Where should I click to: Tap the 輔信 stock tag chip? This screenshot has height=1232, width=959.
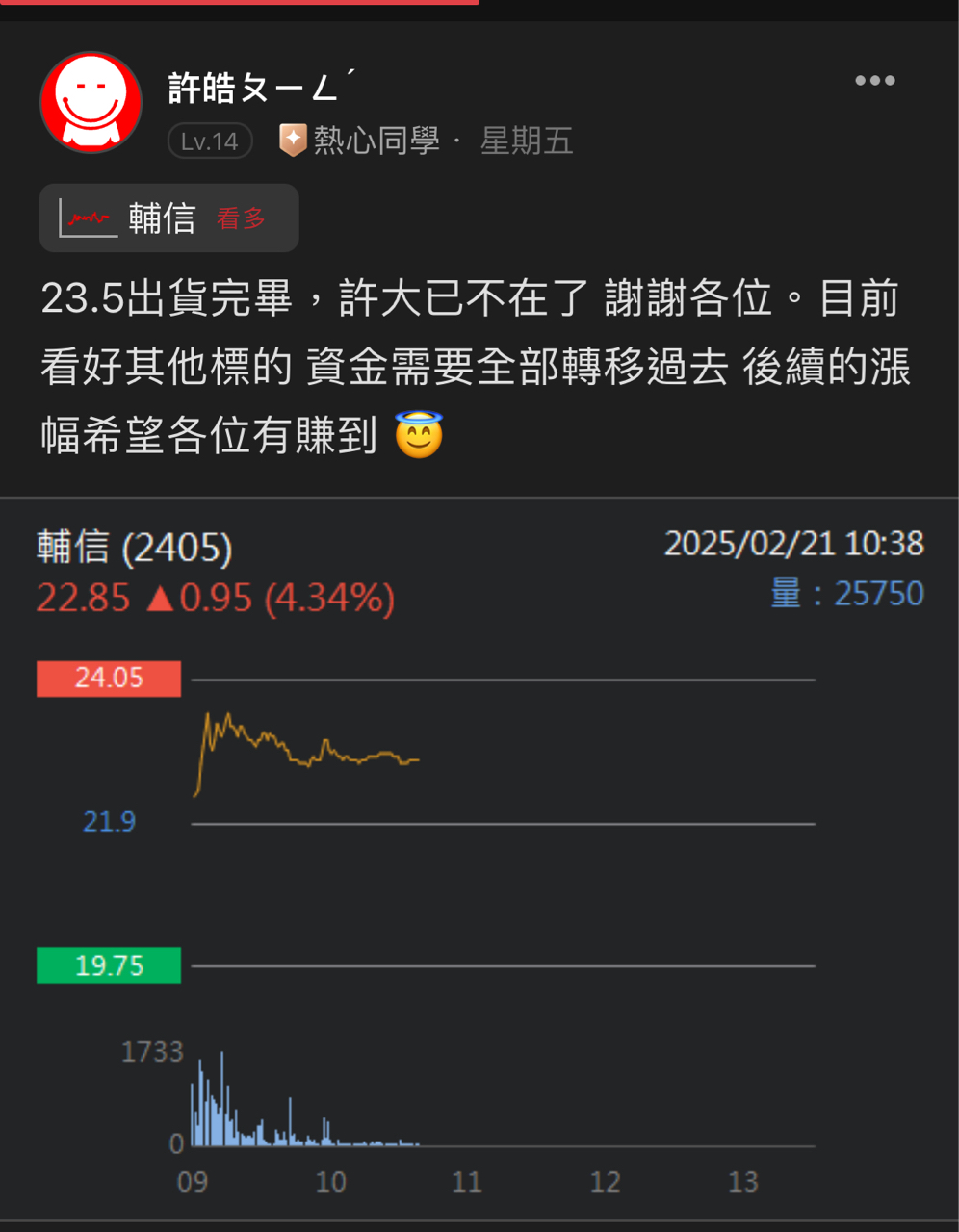click(168, 218)
